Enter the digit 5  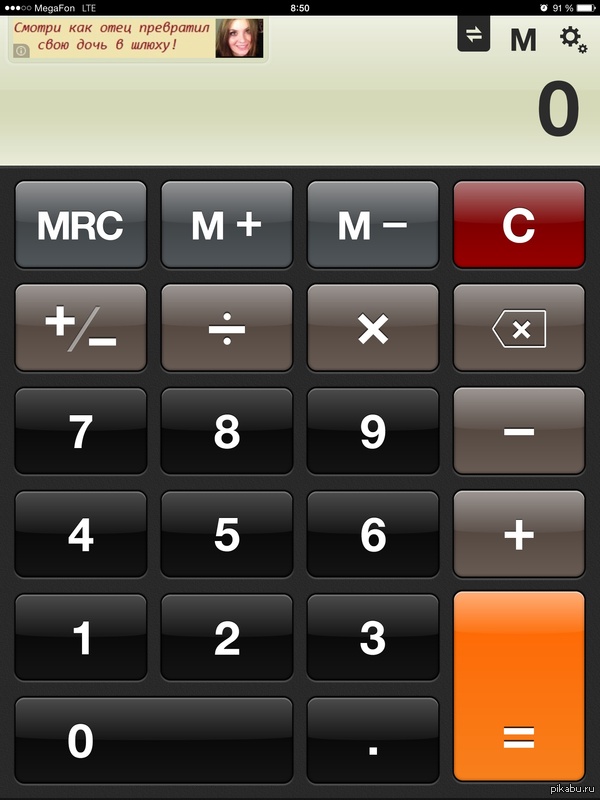227,535
